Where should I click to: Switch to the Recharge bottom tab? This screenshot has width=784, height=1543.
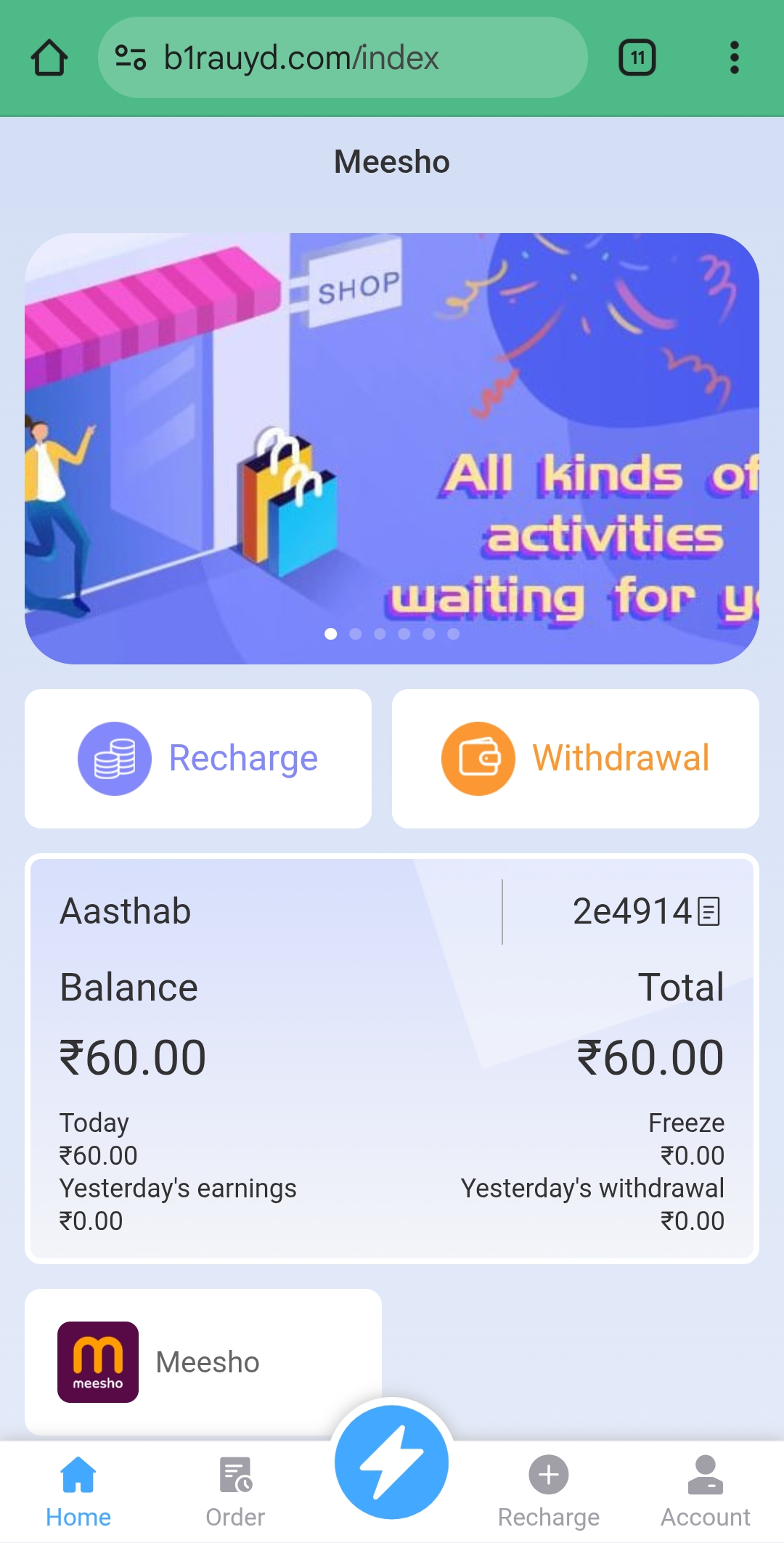(x=549, y=1492)
